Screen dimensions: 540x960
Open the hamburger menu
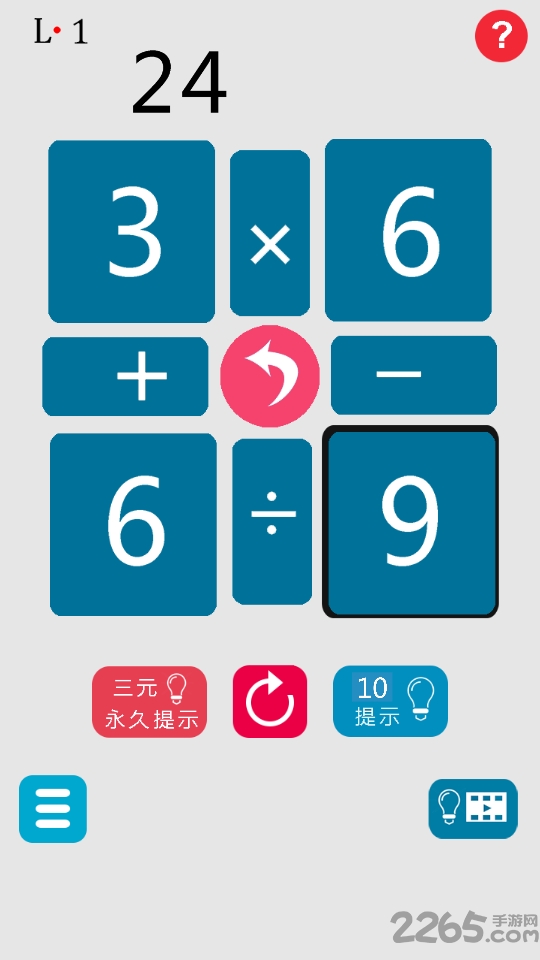53,809
